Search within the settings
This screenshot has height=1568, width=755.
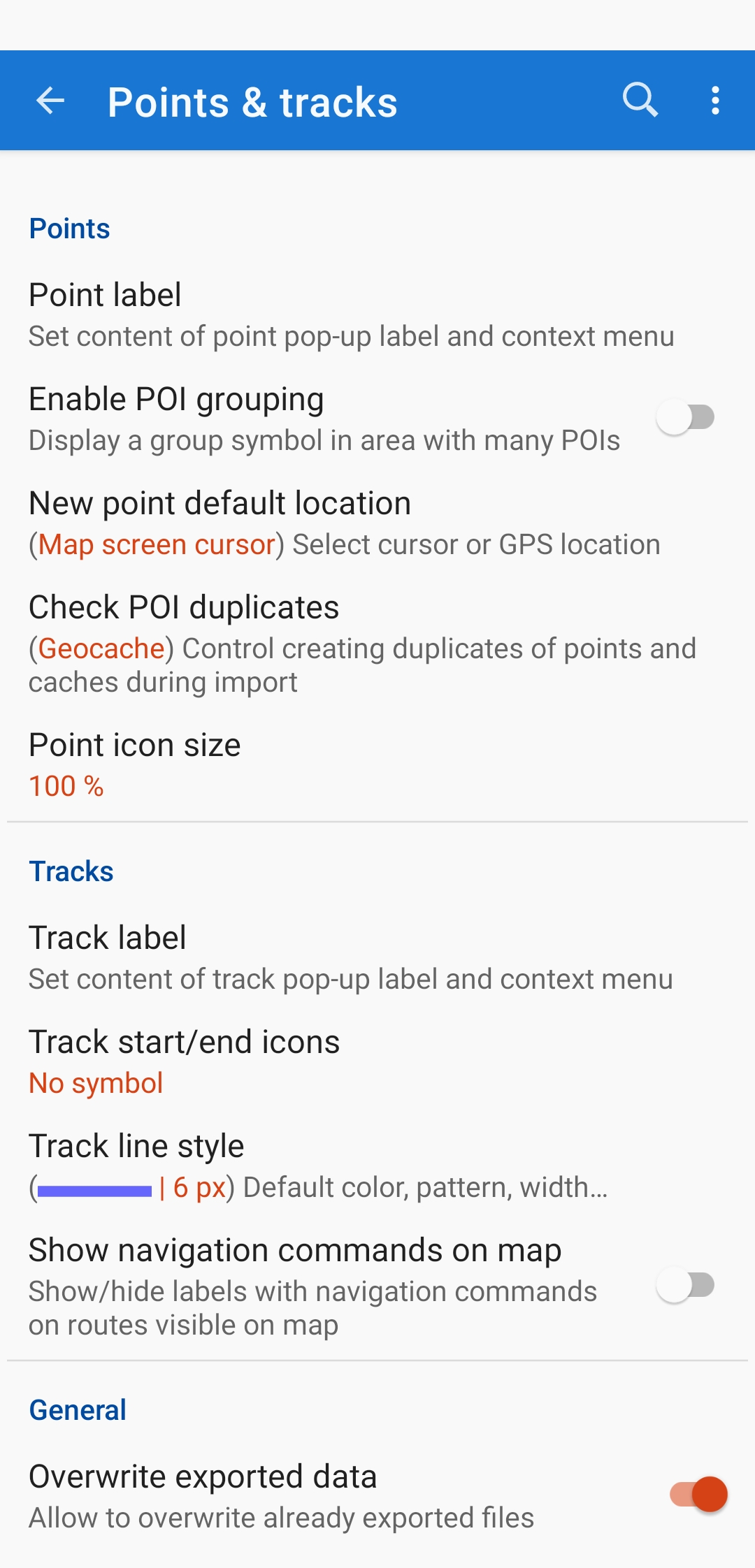click(x=640, y=101)
